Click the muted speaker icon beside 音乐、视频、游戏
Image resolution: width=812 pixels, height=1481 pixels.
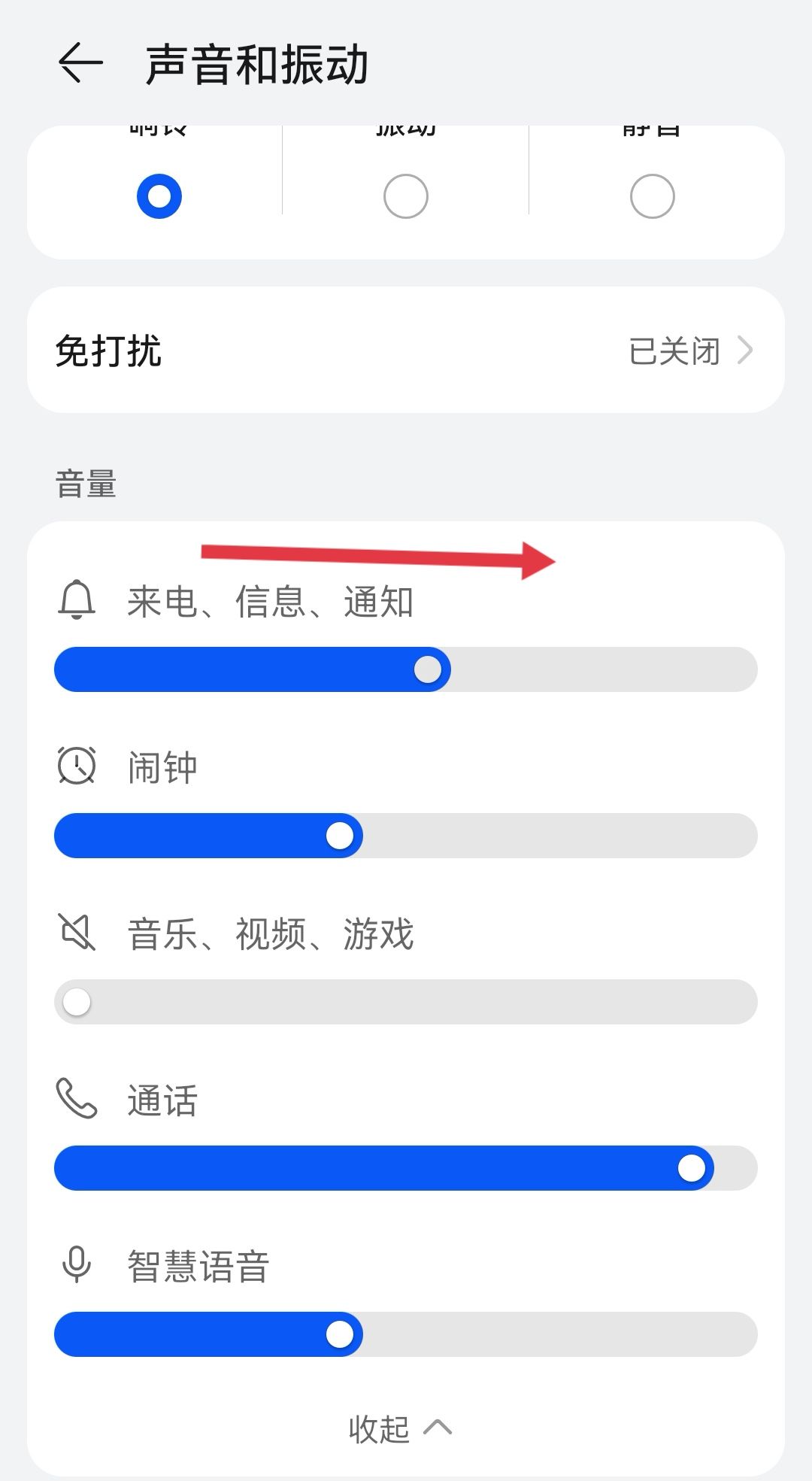tap(75, 934)
